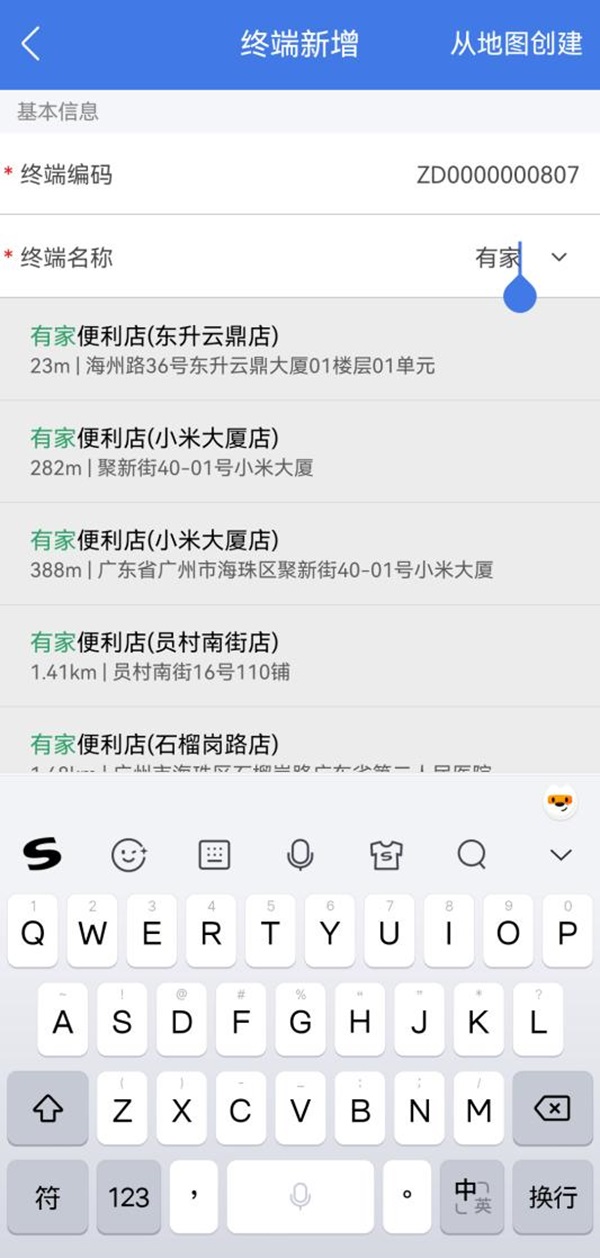Expand the 终端名称 dropdown chevron
The height and width of the screenshot is (1258, 600).
coord(559,257)
